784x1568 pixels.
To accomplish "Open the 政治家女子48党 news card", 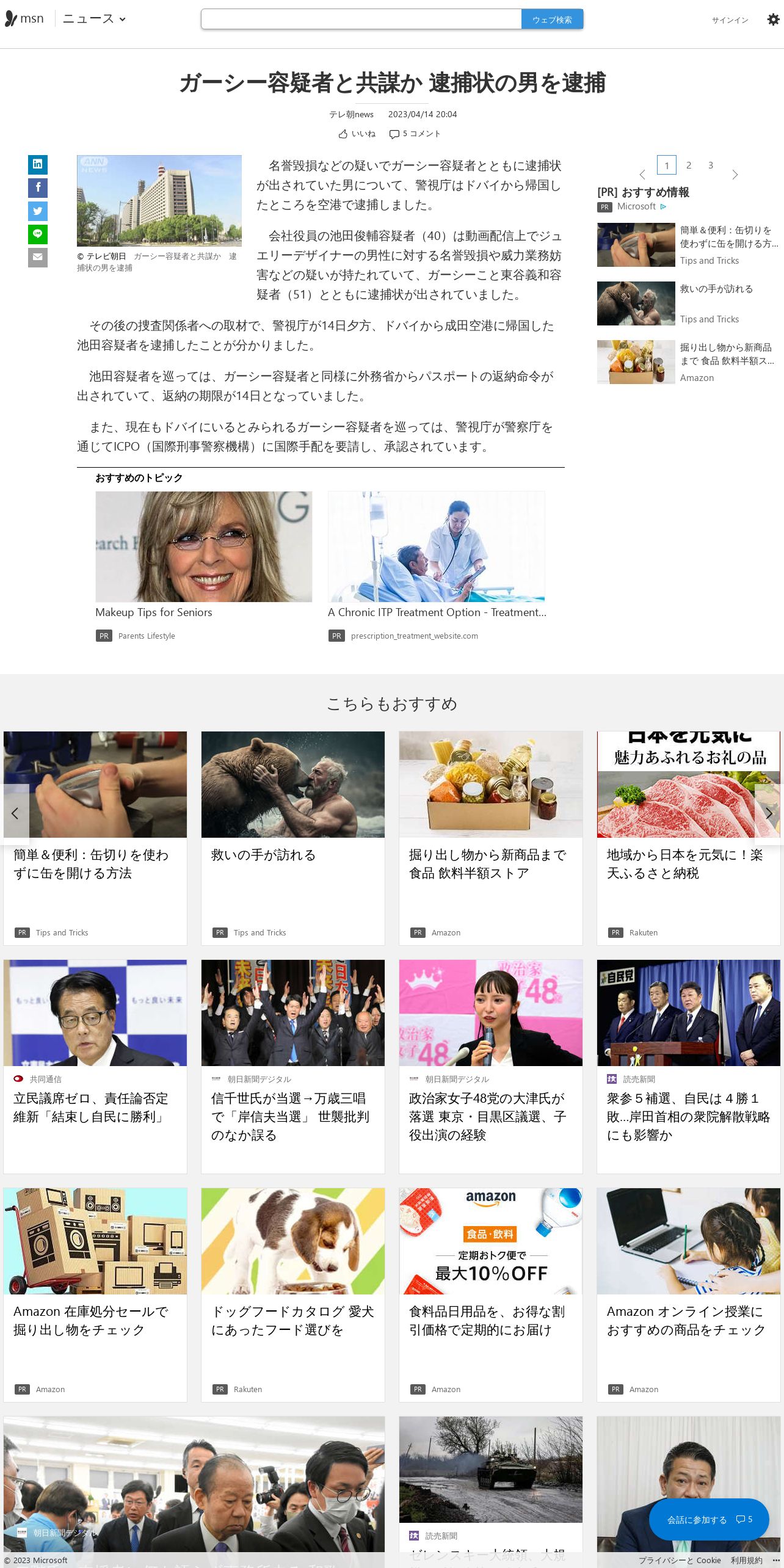I will [x=491, y=1067].
